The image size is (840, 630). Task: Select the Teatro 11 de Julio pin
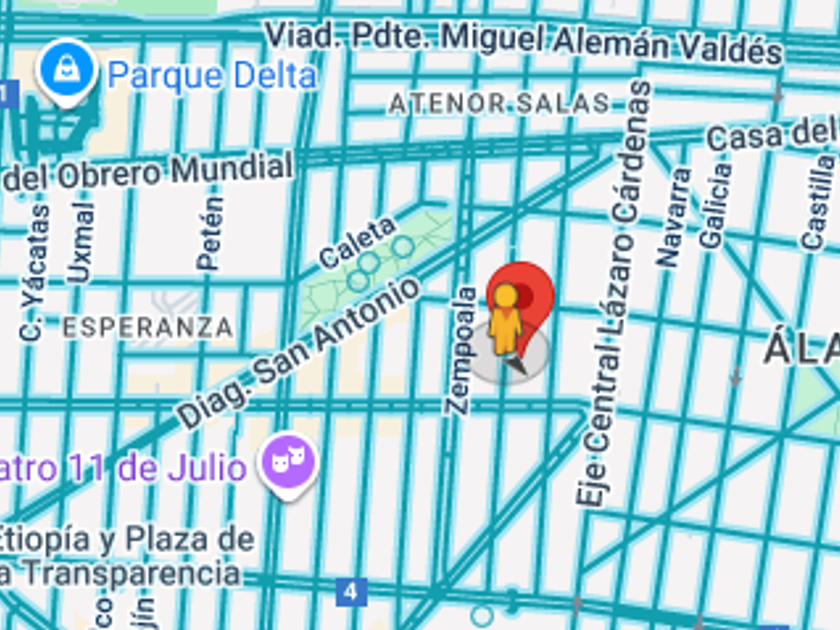[289, 465]
